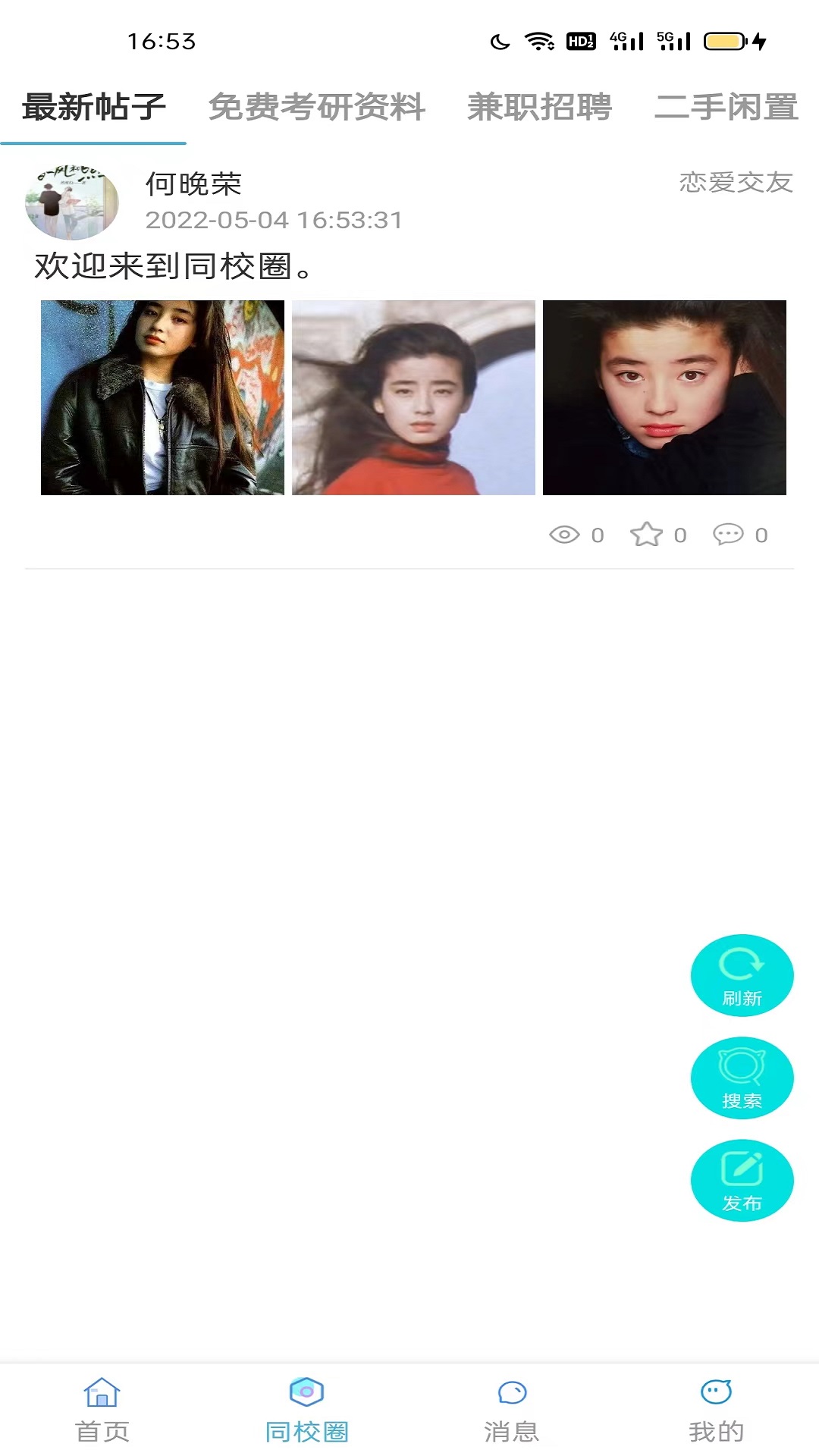
Task: Star 何晚荣's post
Action: point(647,535)
